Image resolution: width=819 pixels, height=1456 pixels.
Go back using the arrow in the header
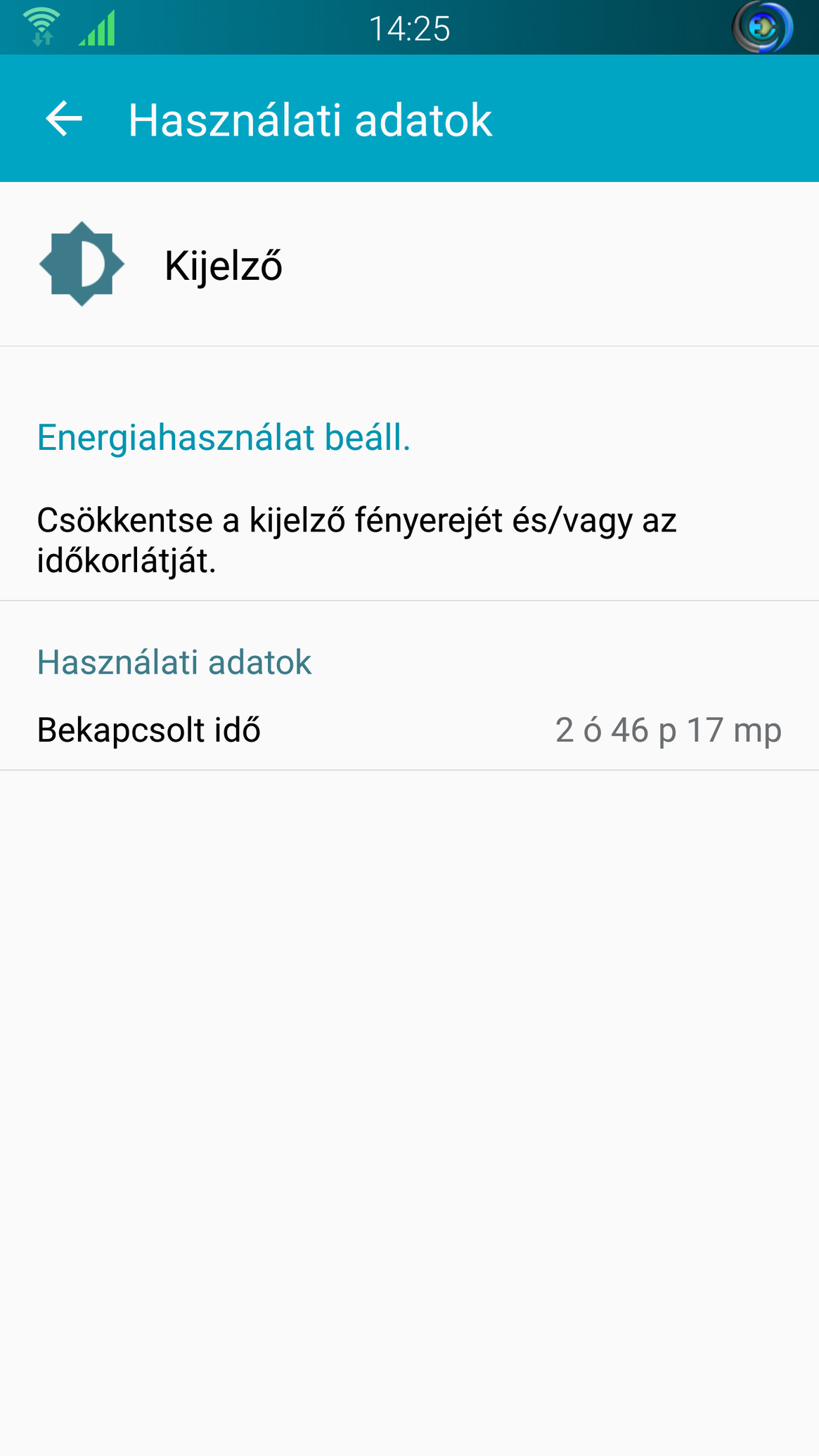point(64,118)
